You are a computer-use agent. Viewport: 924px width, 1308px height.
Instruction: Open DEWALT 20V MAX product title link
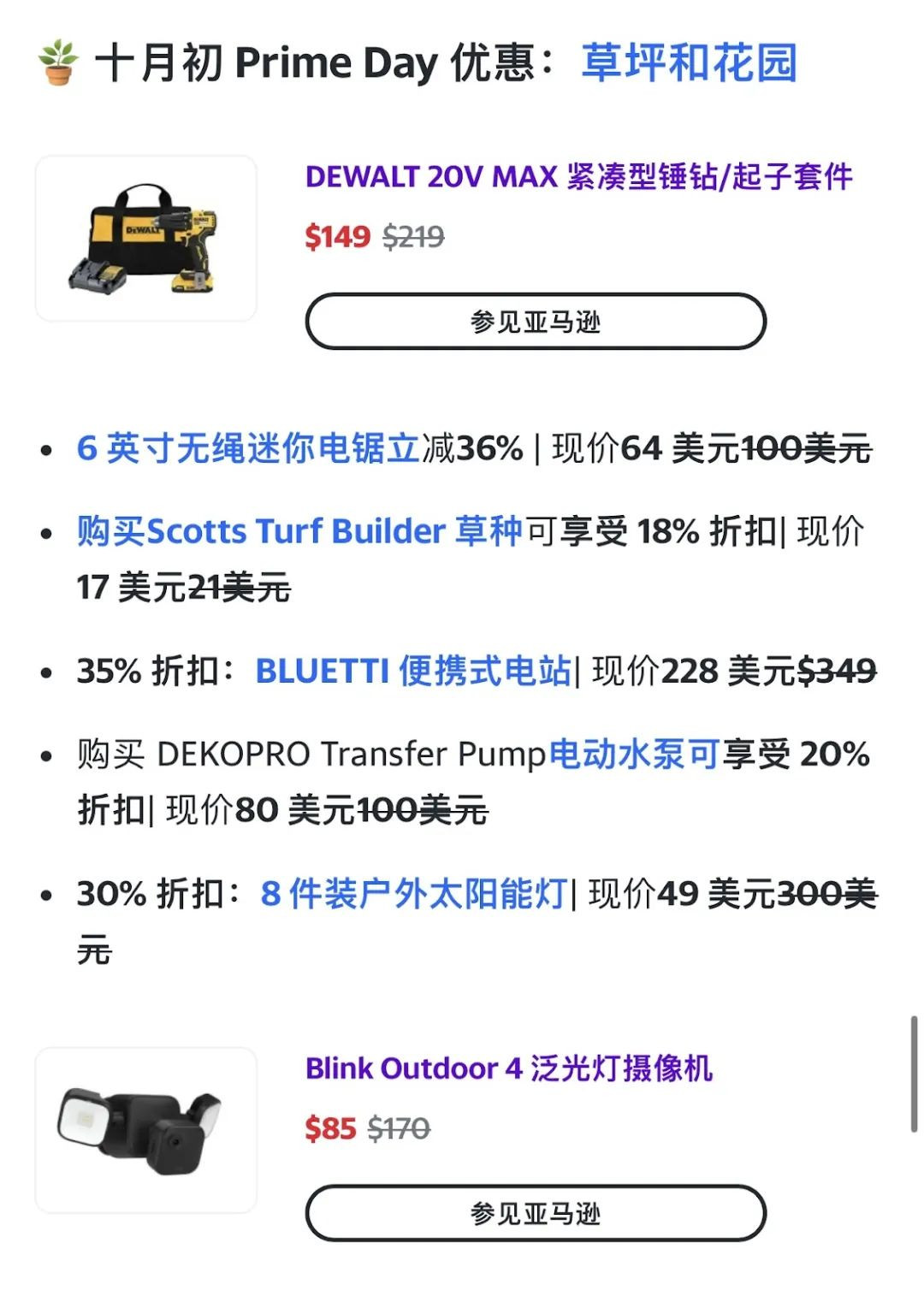(578, 177)
